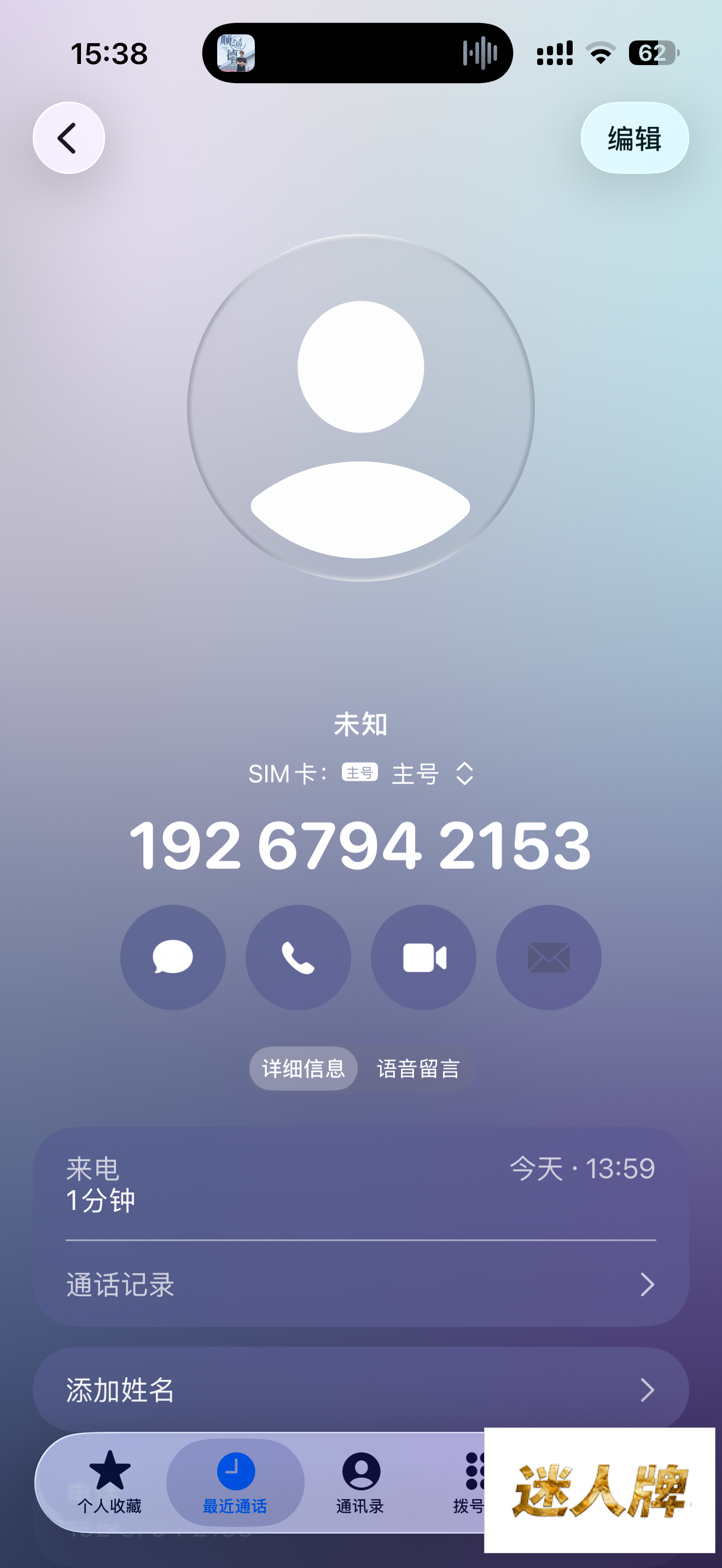Open the Dynamic Island now-playing activity
Viewport: 722px width, 1568px height.
(357, 53)
